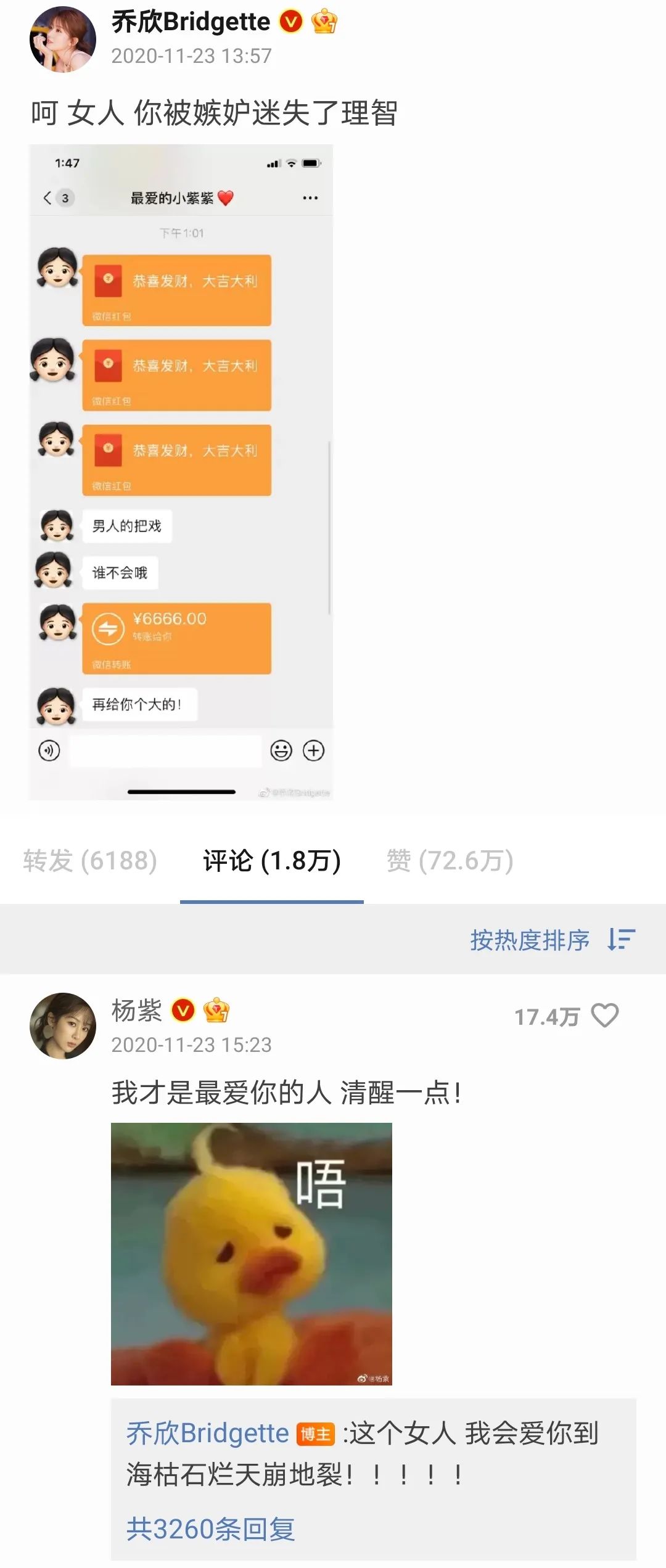Open the duck meme image in 杨紫's comment
The width and height of the screenshot is (666, 1568).
[x=251, y=1254]
